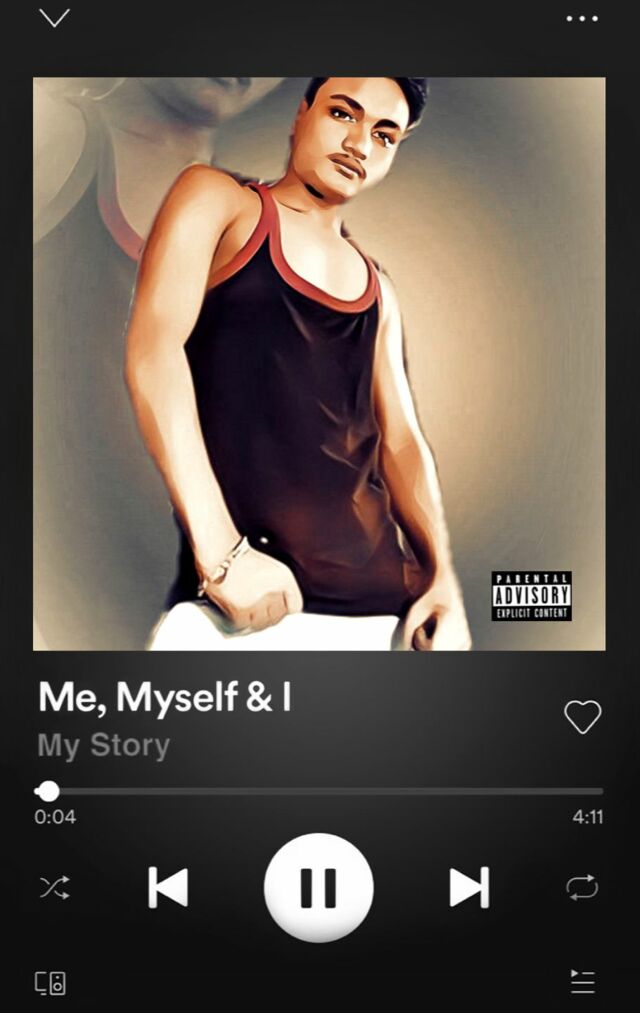Screen dimensions: 640x1013
Task: Pause the current song
Action: (x=318, y=887)
